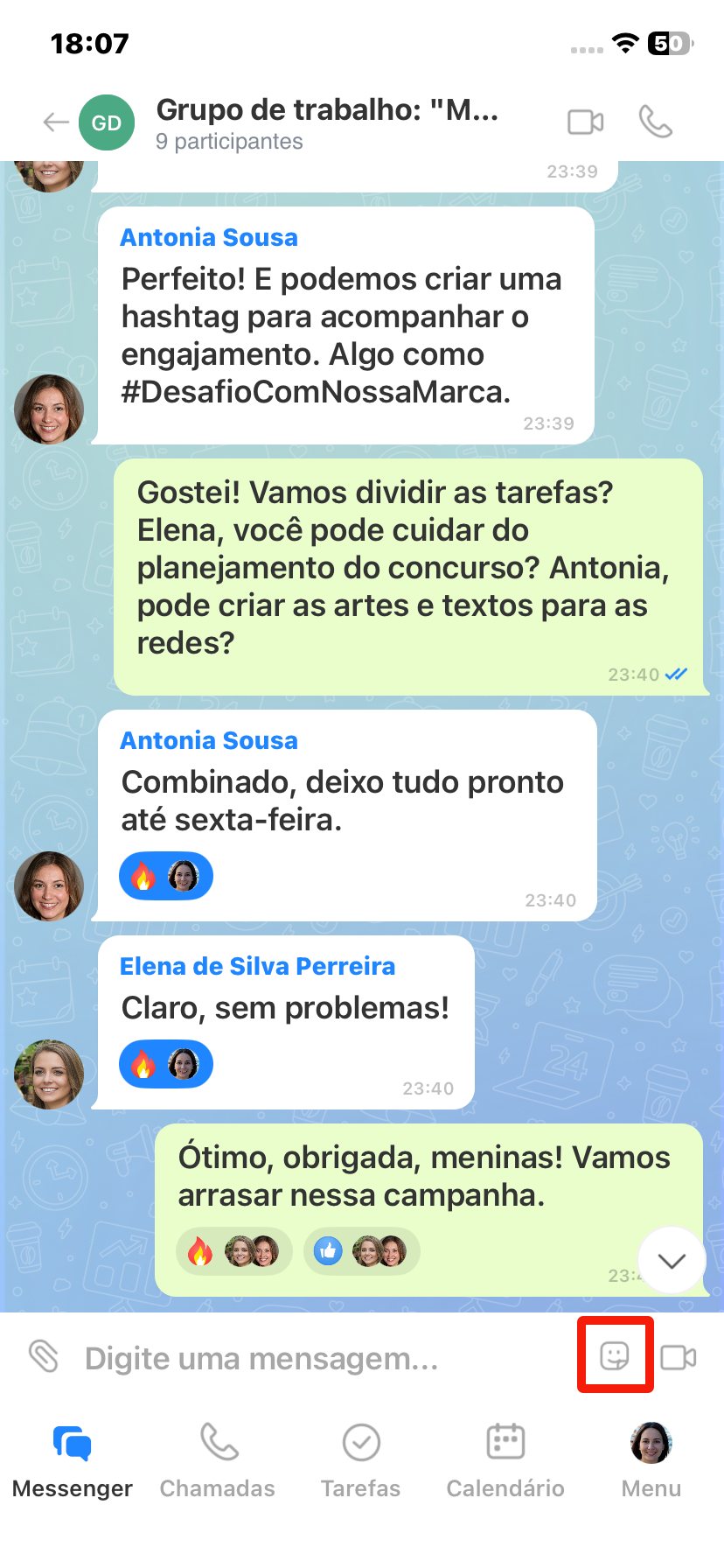Viewport: 724px width, 1568px height.
Task: Switch to the Tarefas tab
Action: (360, 1459)
